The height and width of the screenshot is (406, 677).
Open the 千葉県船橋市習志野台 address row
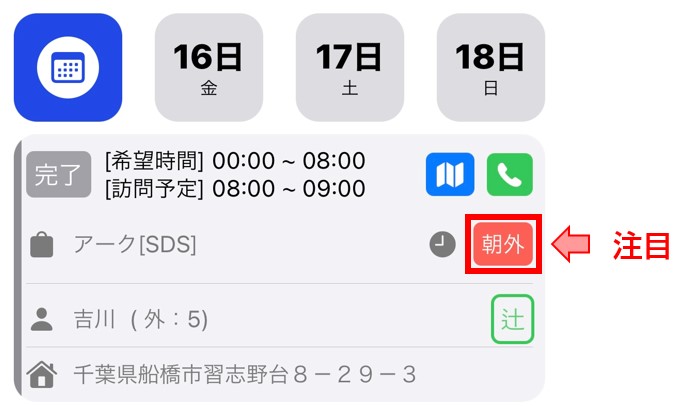click(x=245, y=375)
